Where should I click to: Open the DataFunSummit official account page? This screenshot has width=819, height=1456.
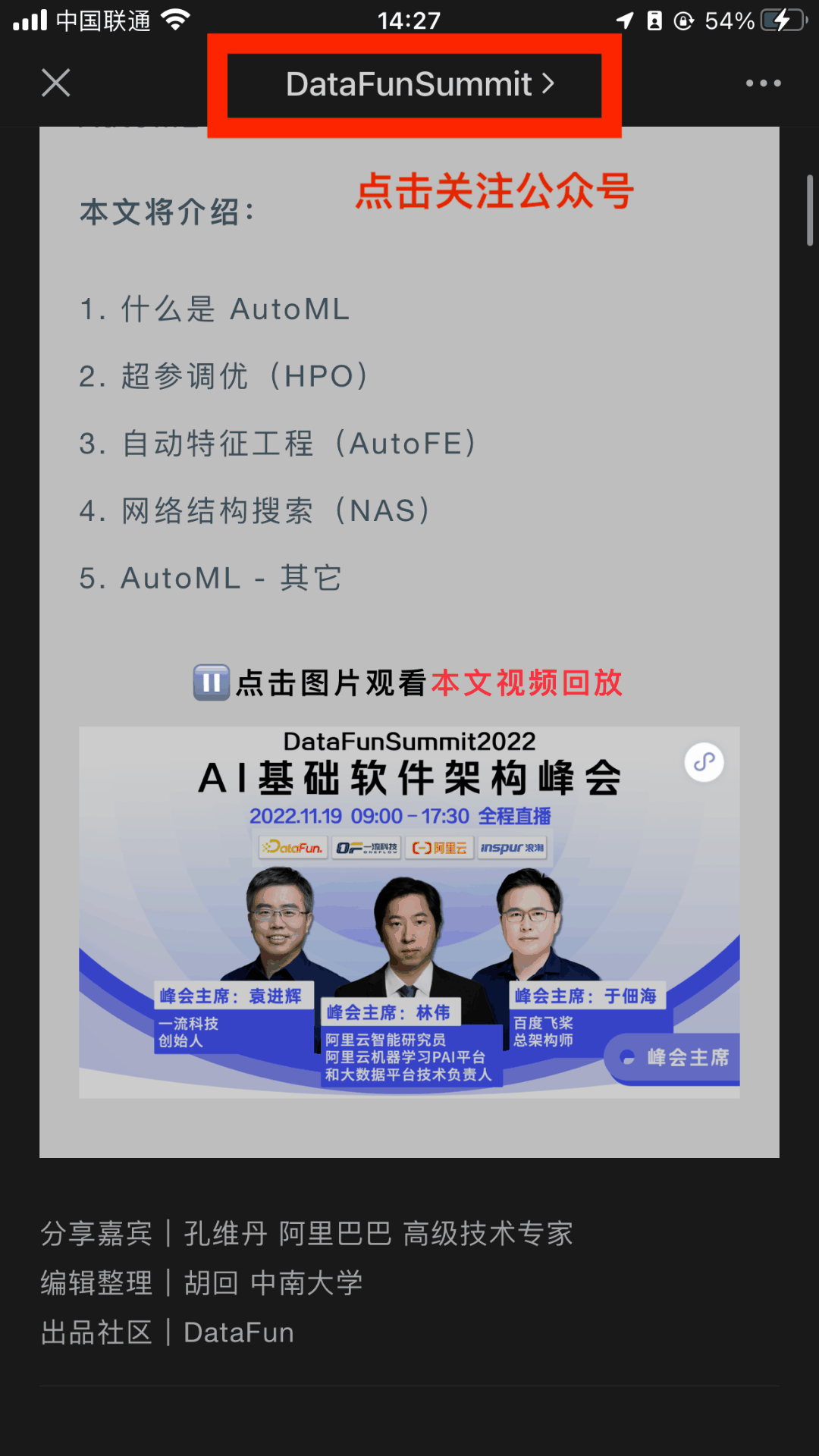[x=419, y=84]
